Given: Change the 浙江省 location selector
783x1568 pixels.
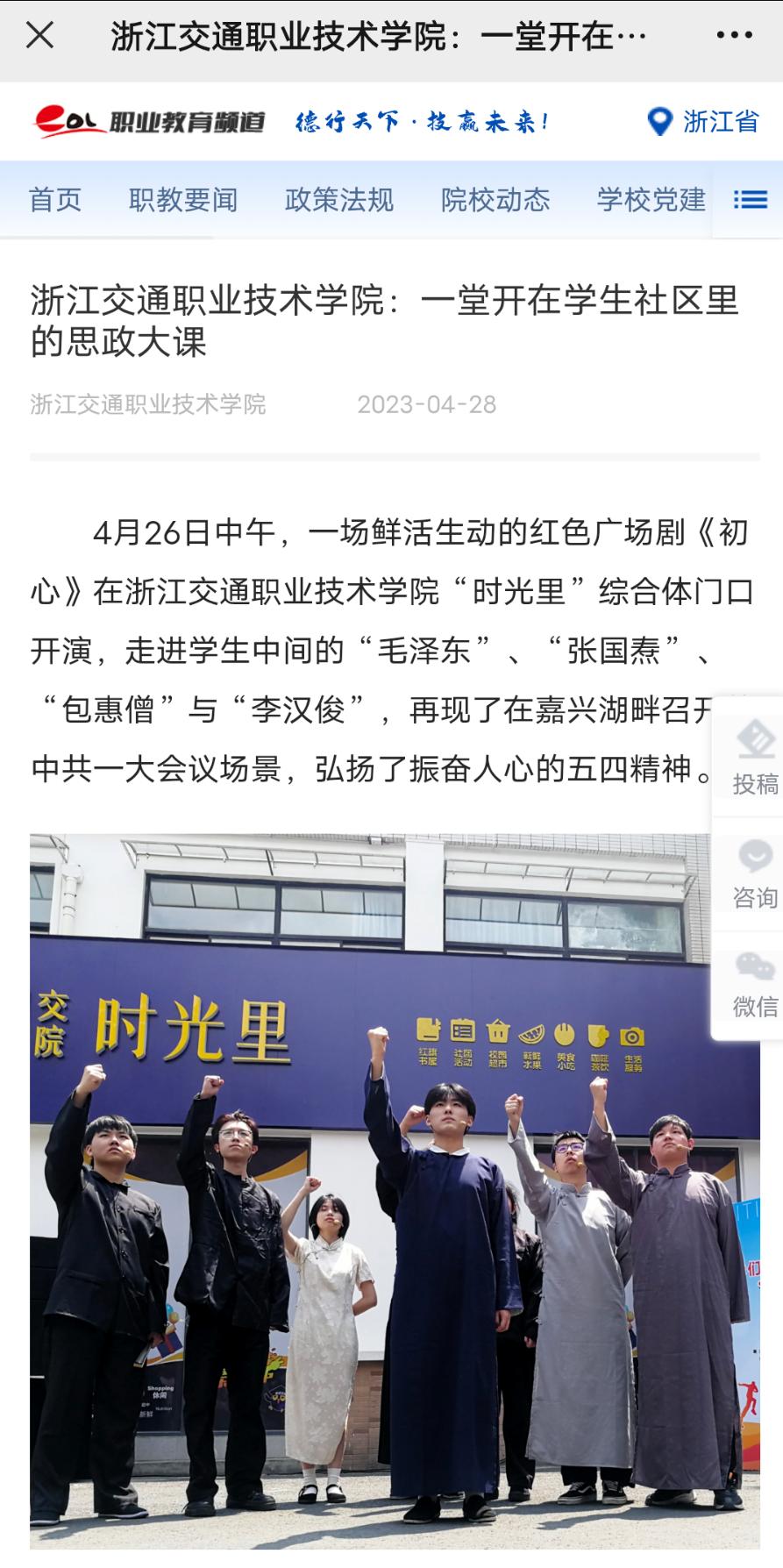Looking at the screenshot, I should tap(703, 121).
